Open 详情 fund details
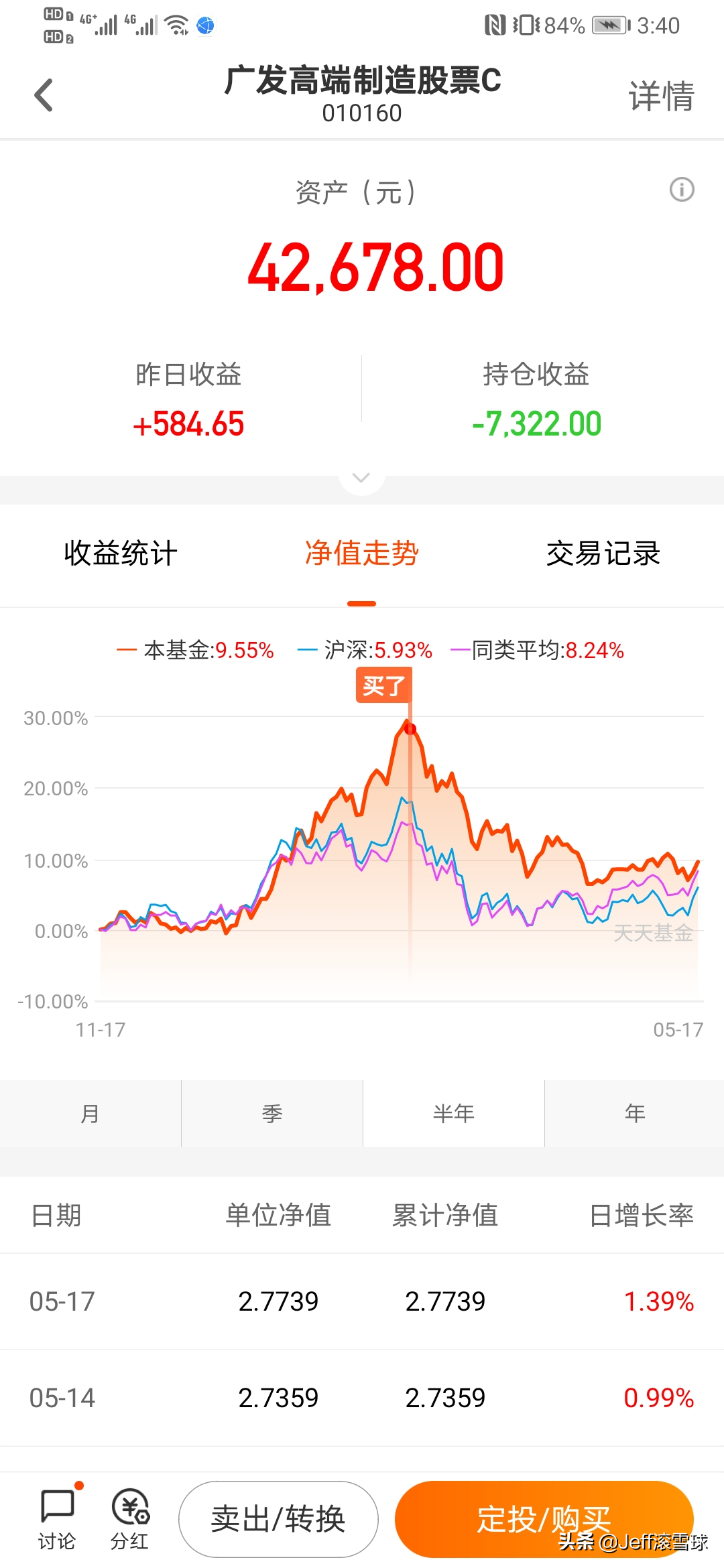The height and width of the screenshot is (1568, 724). click(x=661, y=96)
